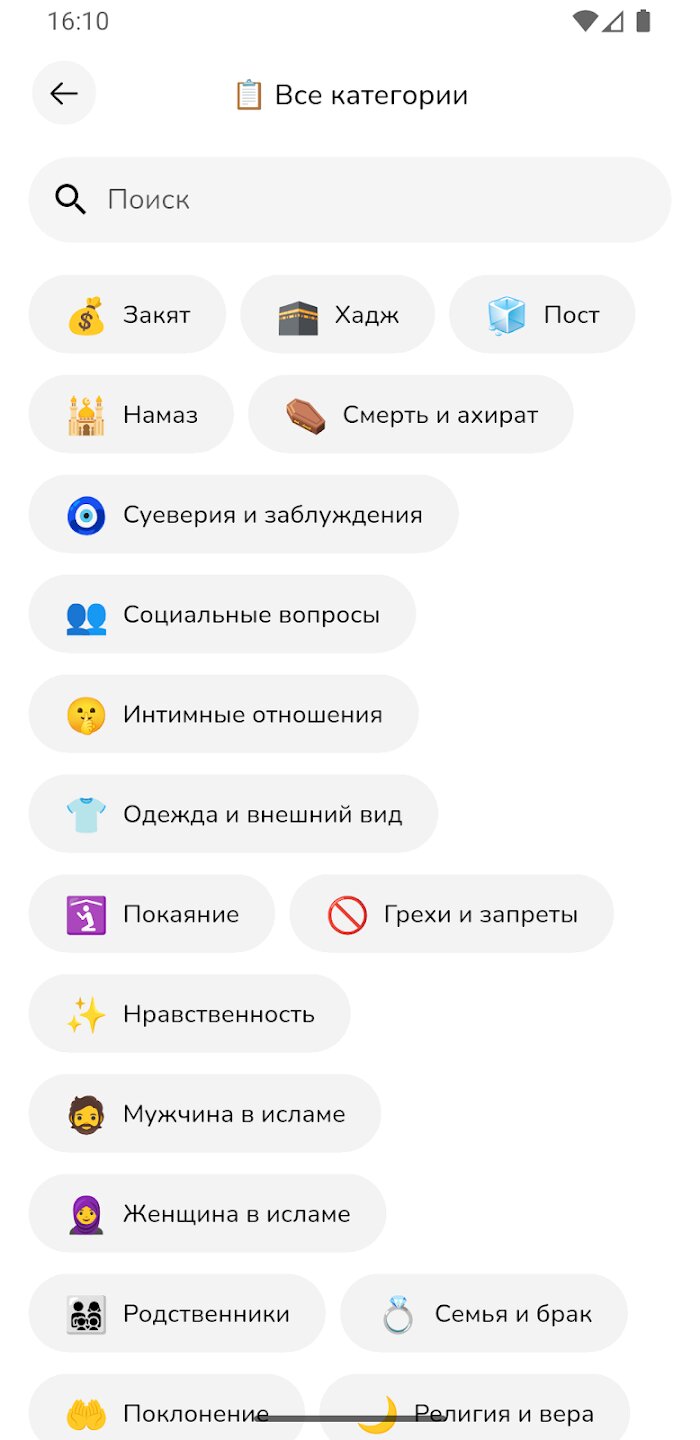This screenshot has width=700, height=1440.
Task: Choose the Намаз category
Action: 131,414
